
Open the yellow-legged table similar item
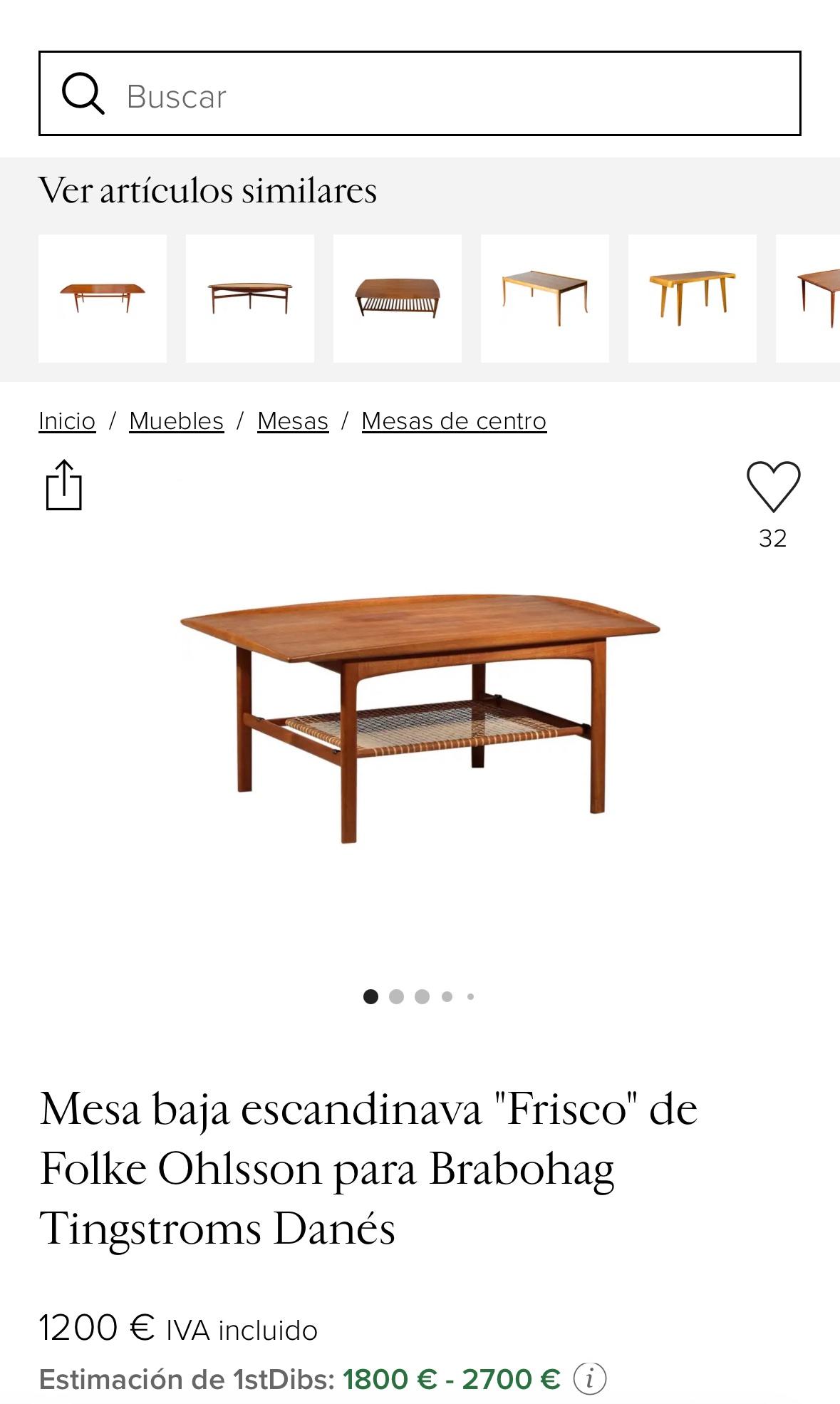point(693,299)
